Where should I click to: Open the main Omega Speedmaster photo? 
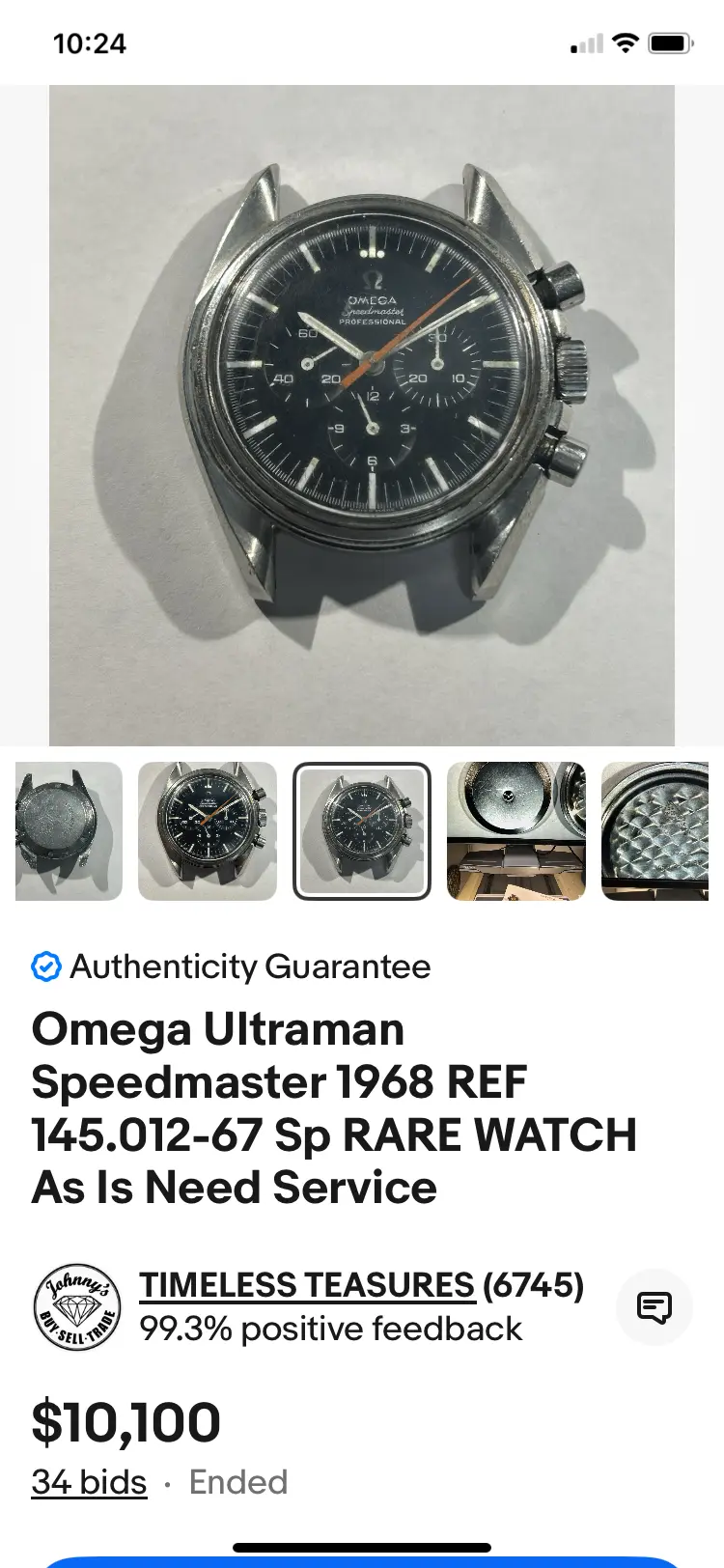(x=362, y=415)
